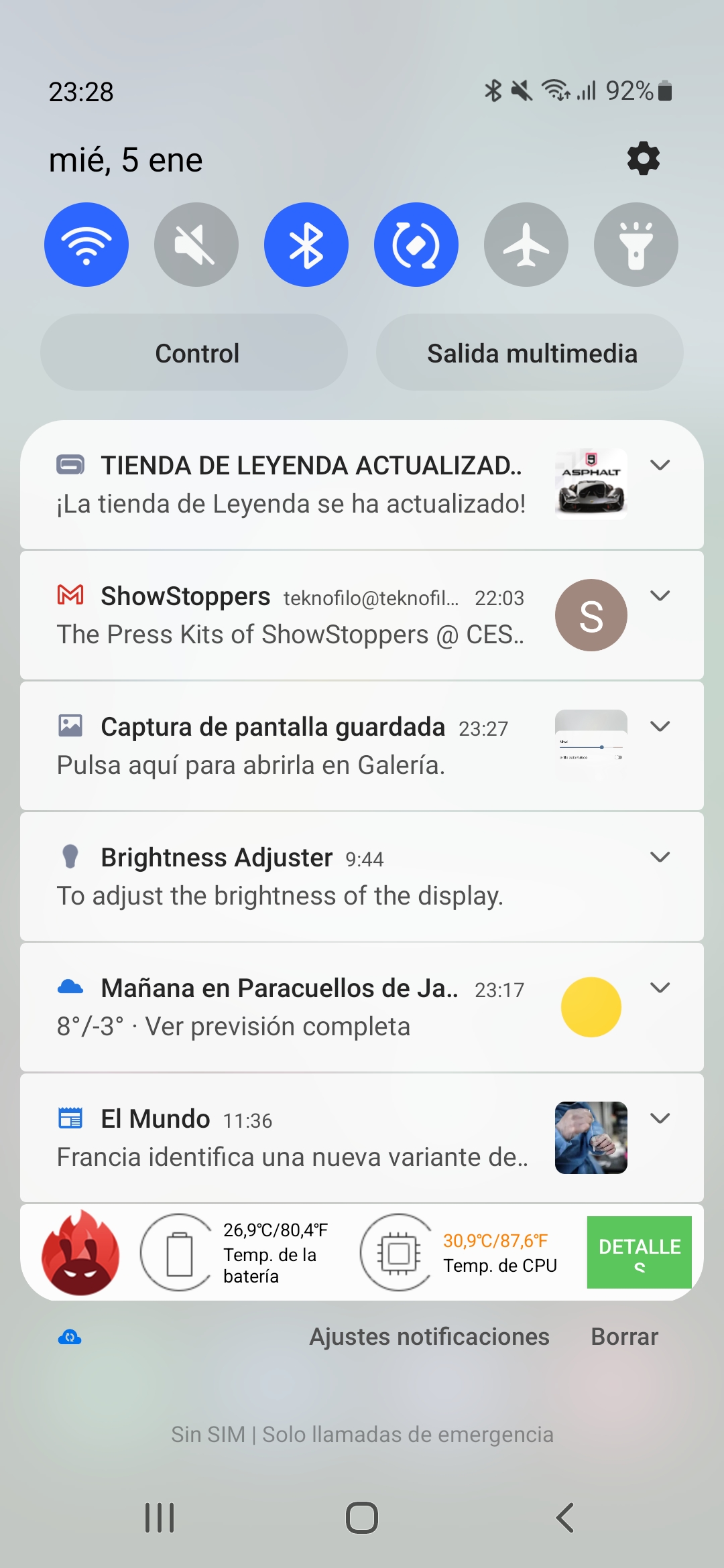Open the Paracuellos weather forecast notification
This screenshot has width=724, height=1568.
point(362,1007)
